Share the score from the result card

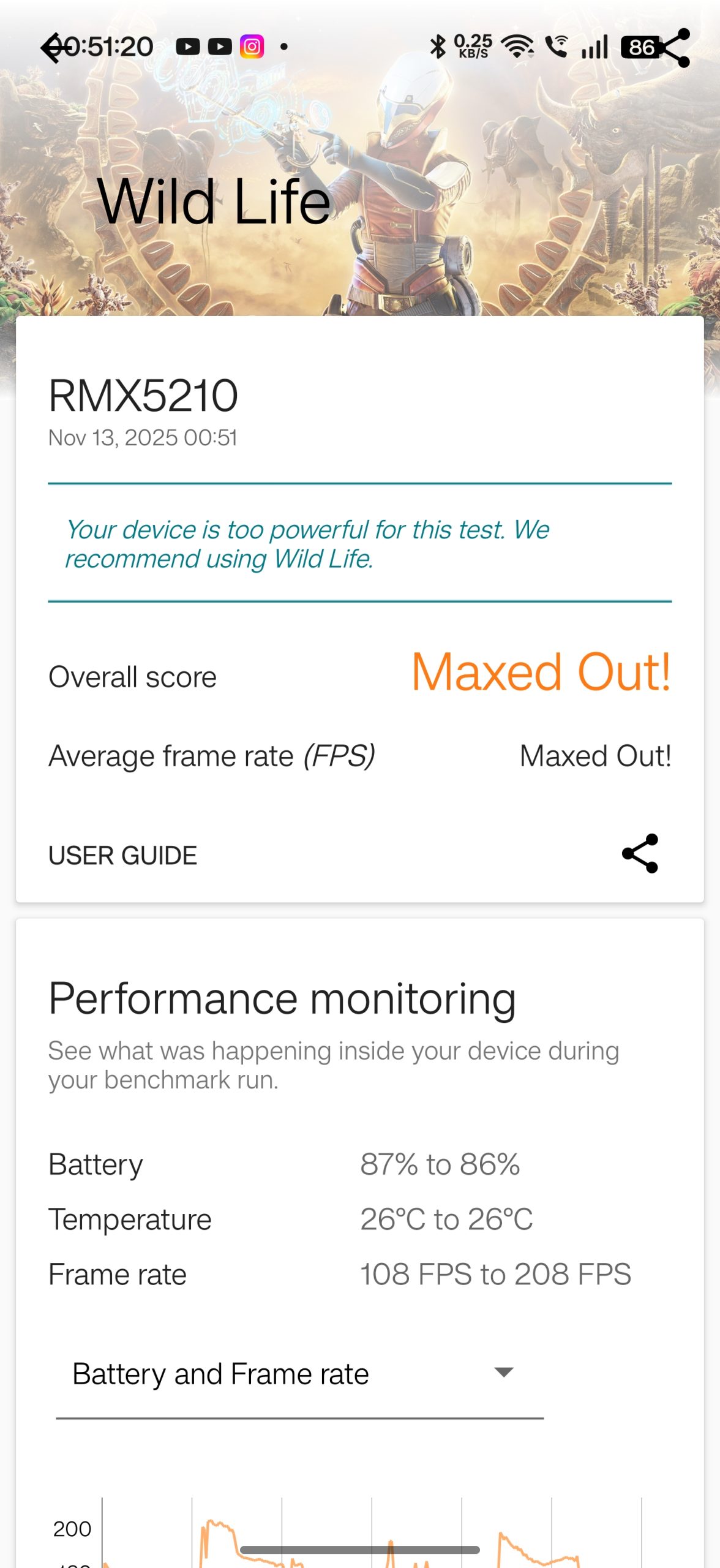coord(640,853)
